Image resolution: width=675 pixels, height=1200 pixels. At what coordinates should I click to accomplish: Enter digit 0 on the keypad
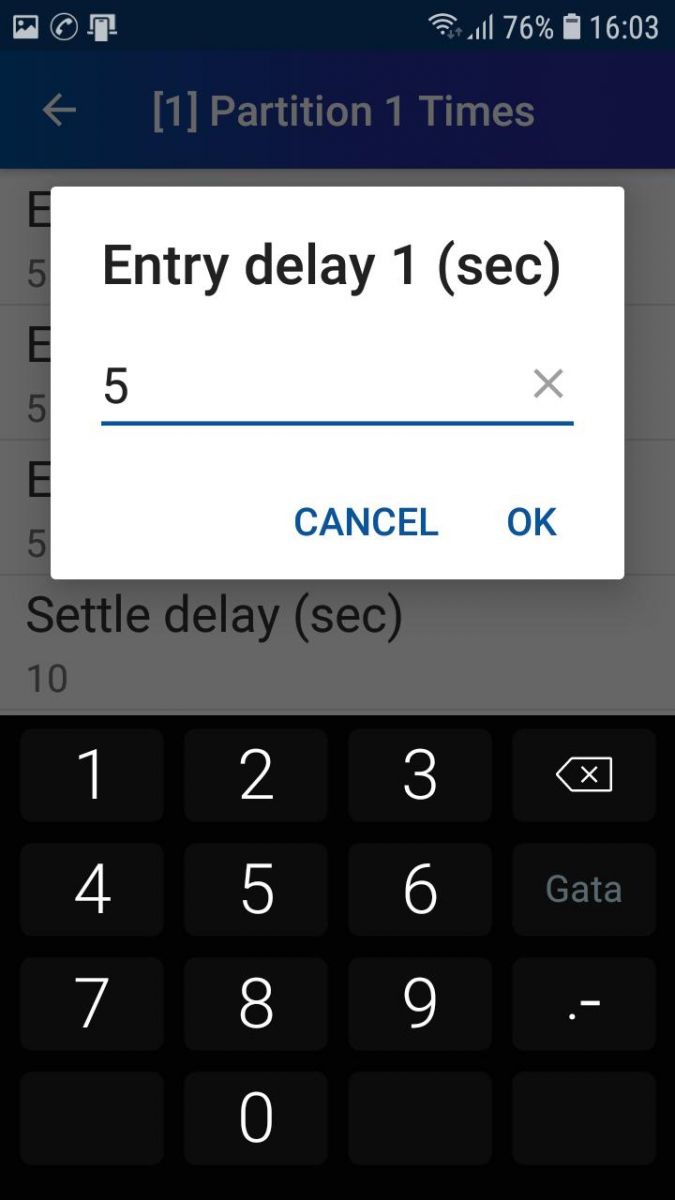tap(256, 1118)
